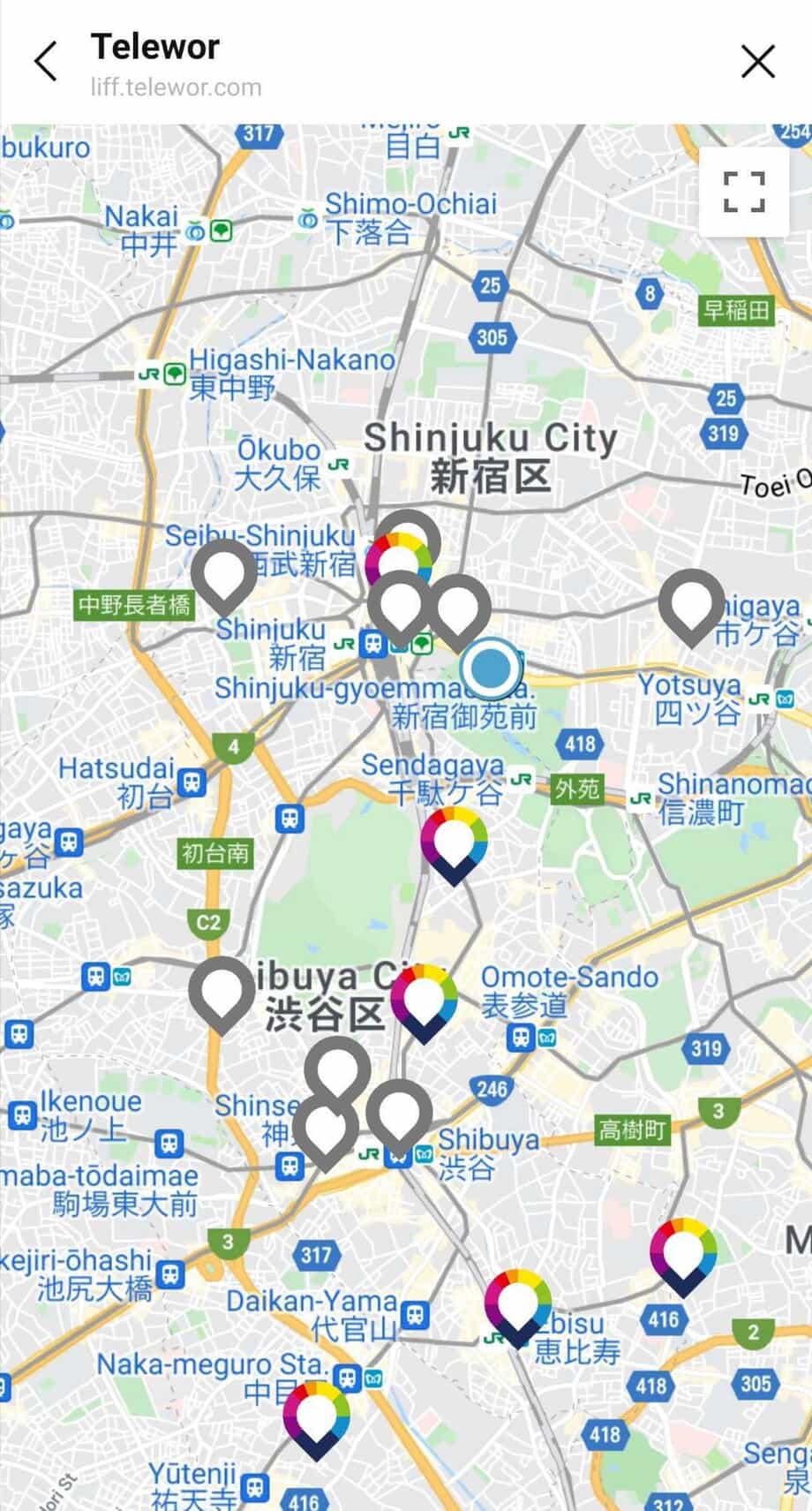The height and width of the screenshot is (1511, 812).
Task: Open the gray pin near Ichigaya
Action: point(692,603)
